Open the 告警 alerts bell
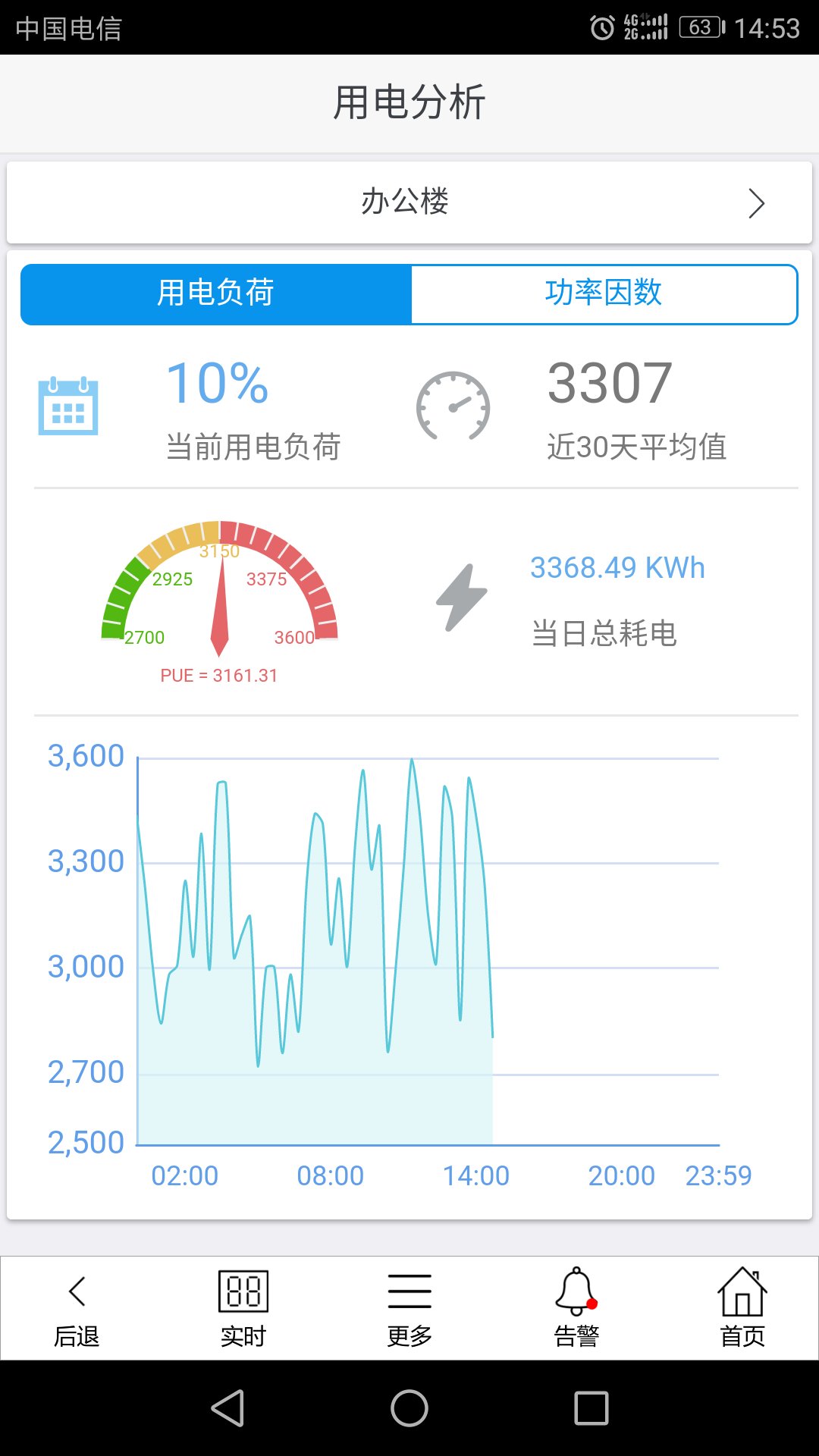The image size is (819, 1456). pos(576,1308)
